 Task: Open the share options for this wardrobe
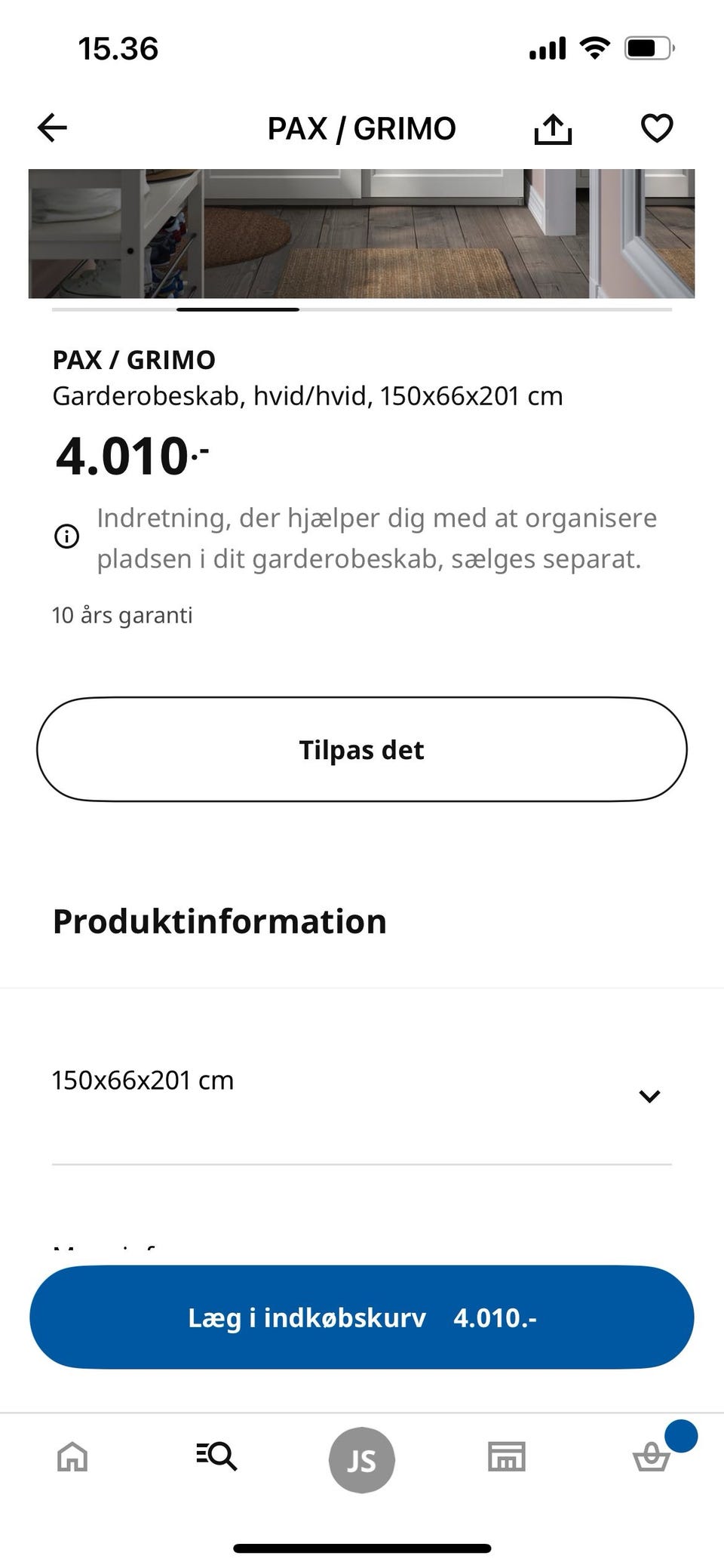tap(553, 127)
